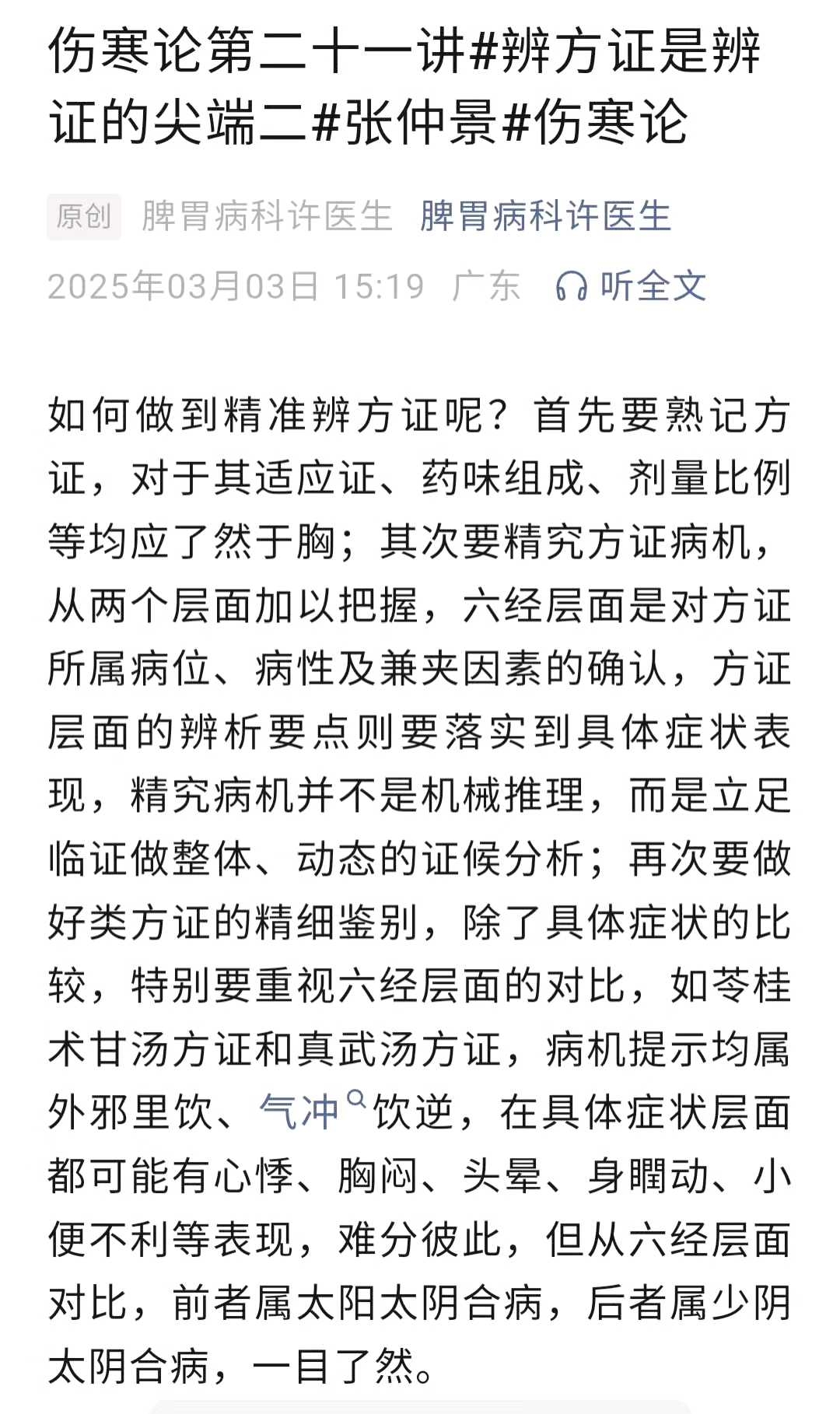Open the blue 脾胃病科许医生 account link
The height and width of the screenshot is (1414, 840).
545,216
